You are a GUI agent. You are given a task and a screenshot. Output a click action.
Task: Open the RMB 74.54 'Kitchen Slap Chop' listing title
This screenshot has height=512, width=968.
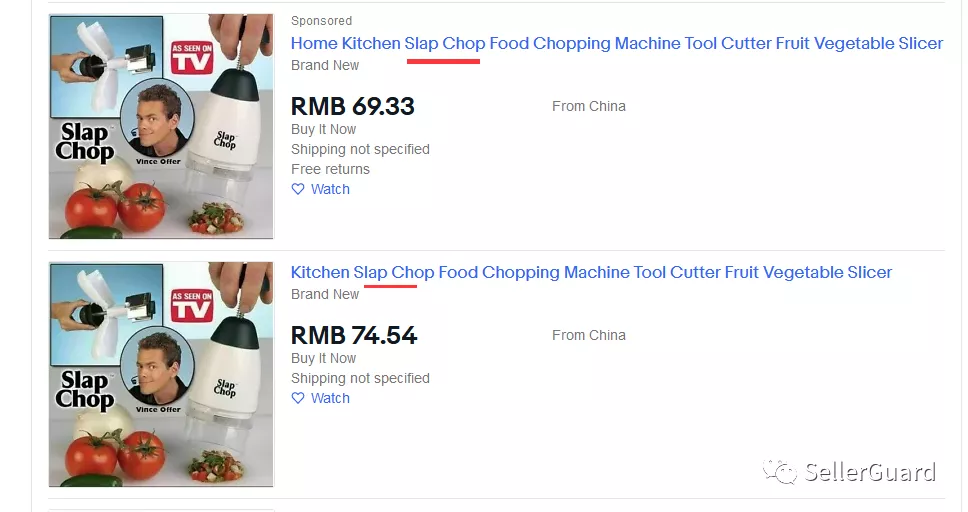point(591,272)
